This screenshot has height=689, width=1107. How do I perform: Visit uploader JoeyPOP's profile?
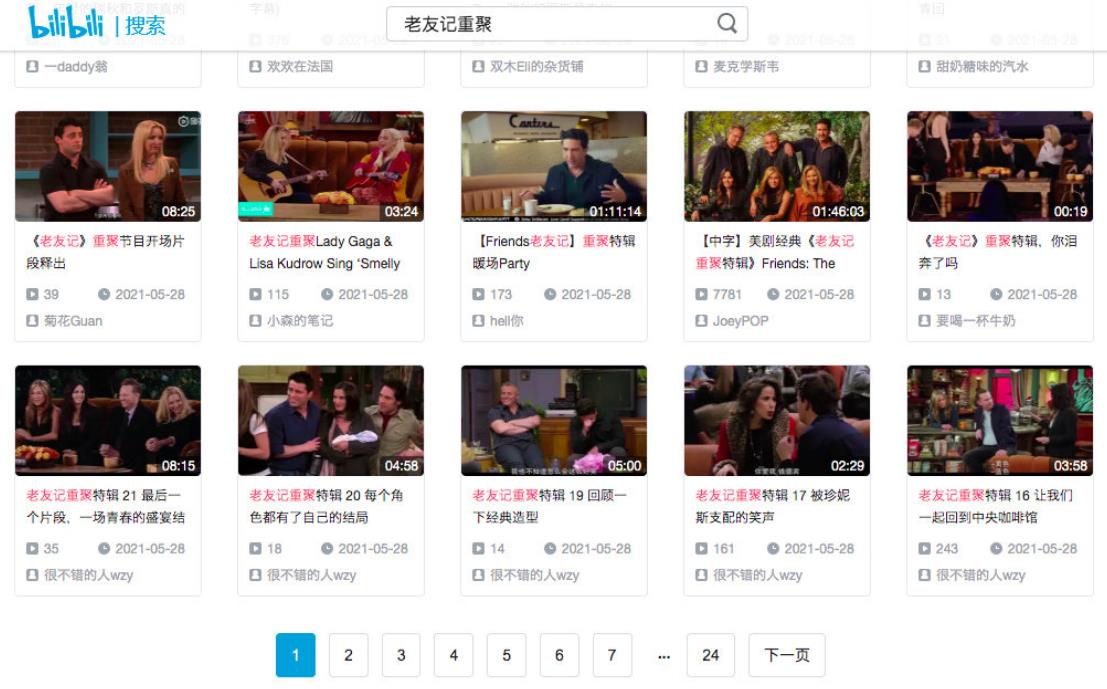(741, 321)
